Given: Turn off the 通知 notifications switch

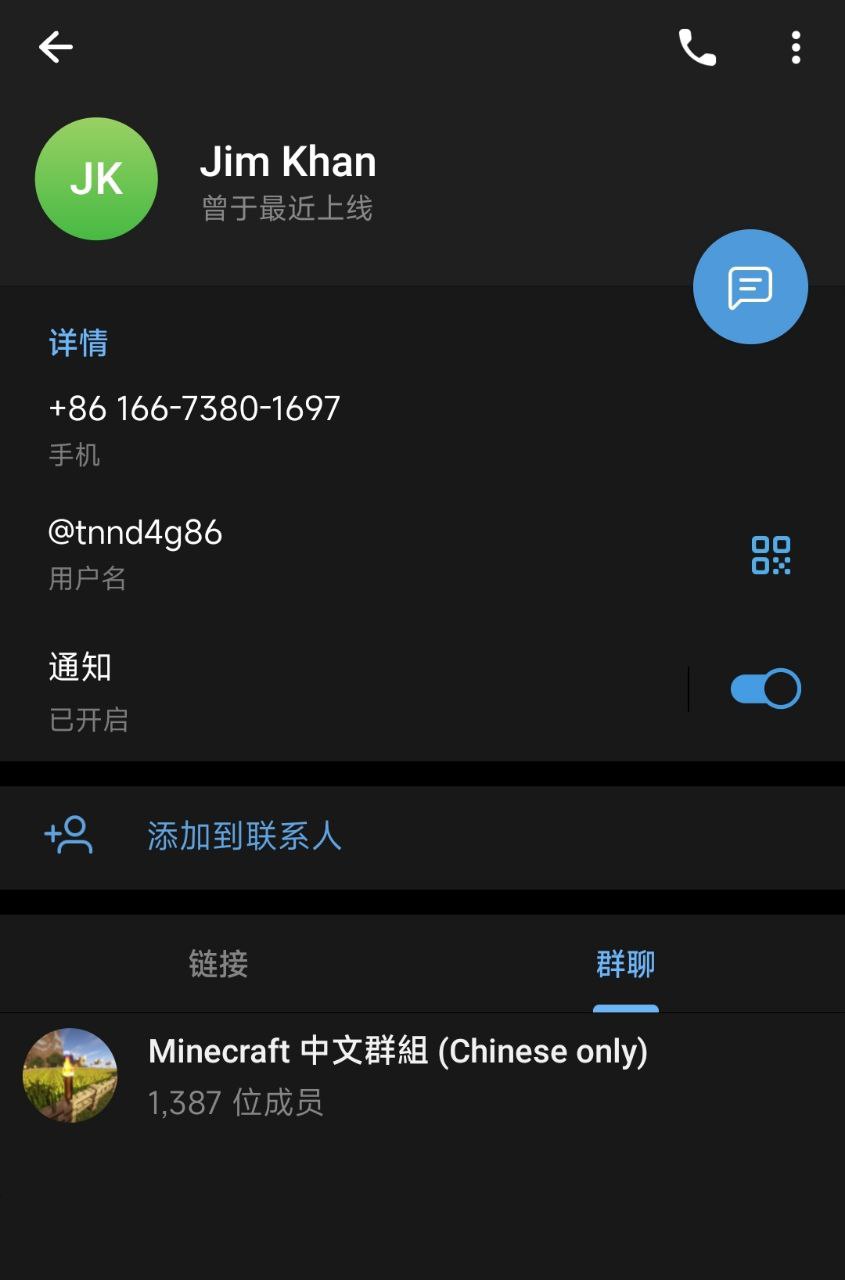Looking at the screenshot, I should (x=765, y=689).
